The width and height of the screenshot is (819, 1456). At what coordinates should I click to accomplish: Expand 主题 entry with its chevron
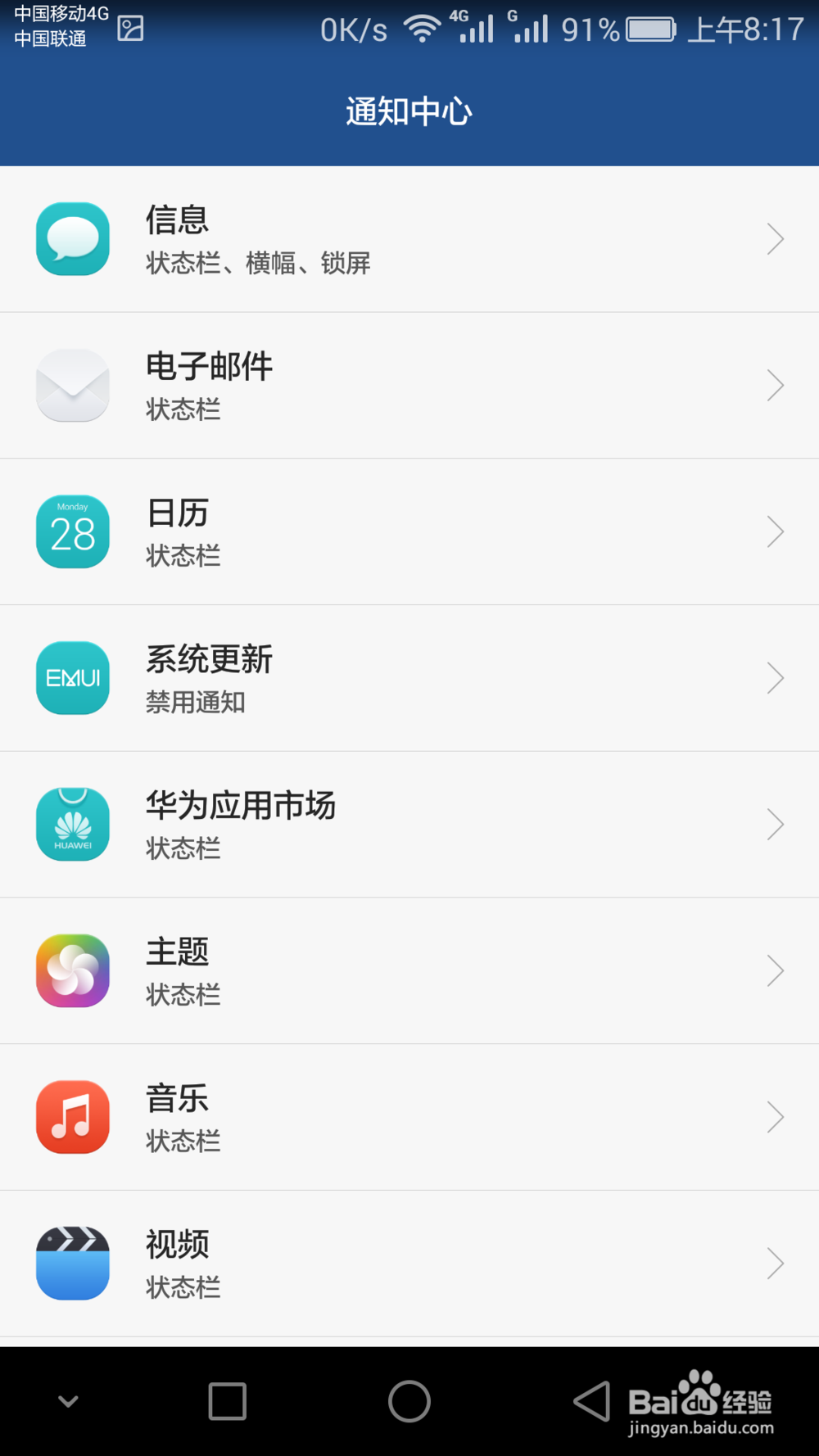point(775,970)
